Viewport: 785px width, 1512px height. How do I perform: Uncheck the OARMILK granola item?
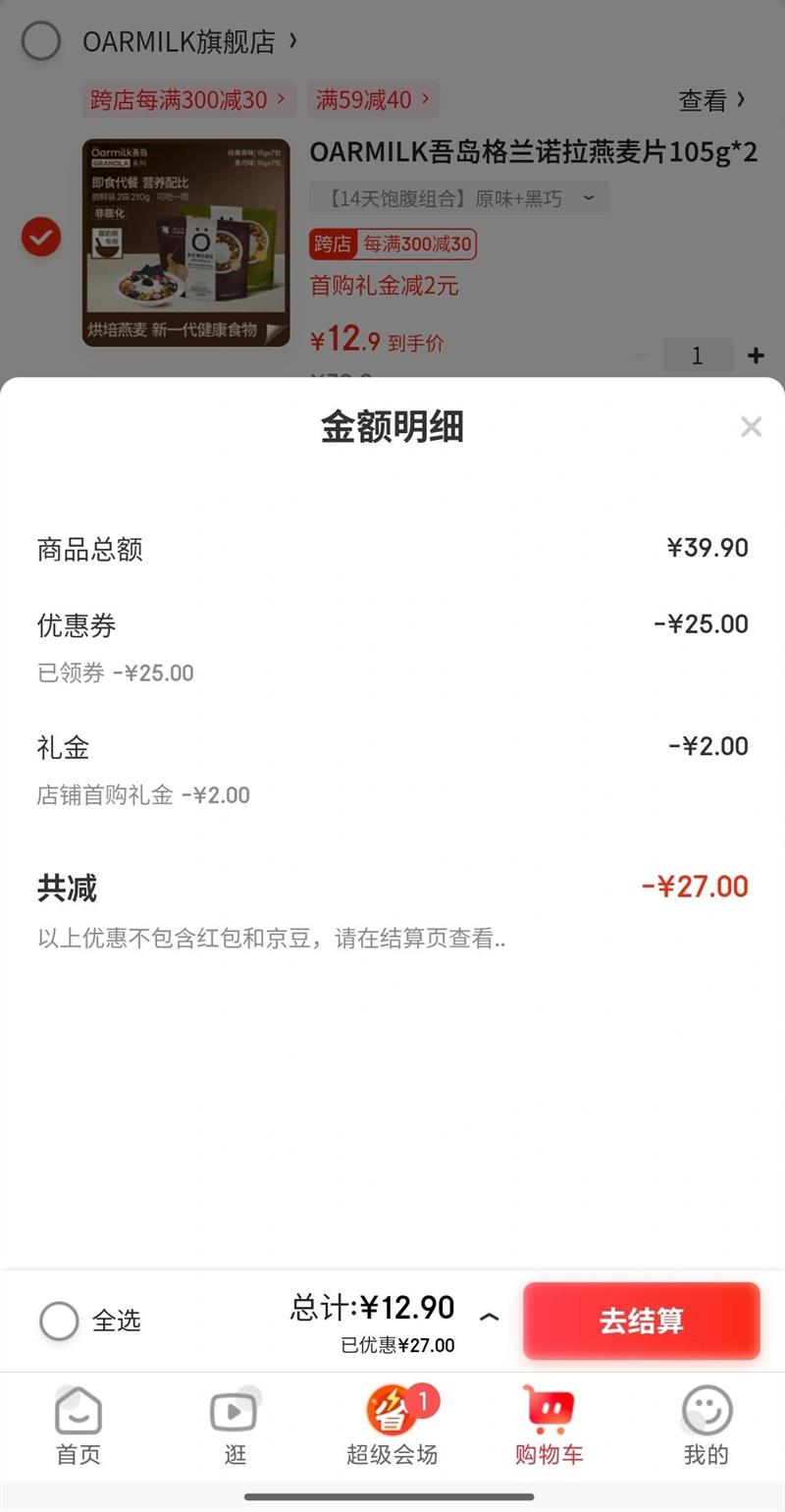click(x=41, y=237)
